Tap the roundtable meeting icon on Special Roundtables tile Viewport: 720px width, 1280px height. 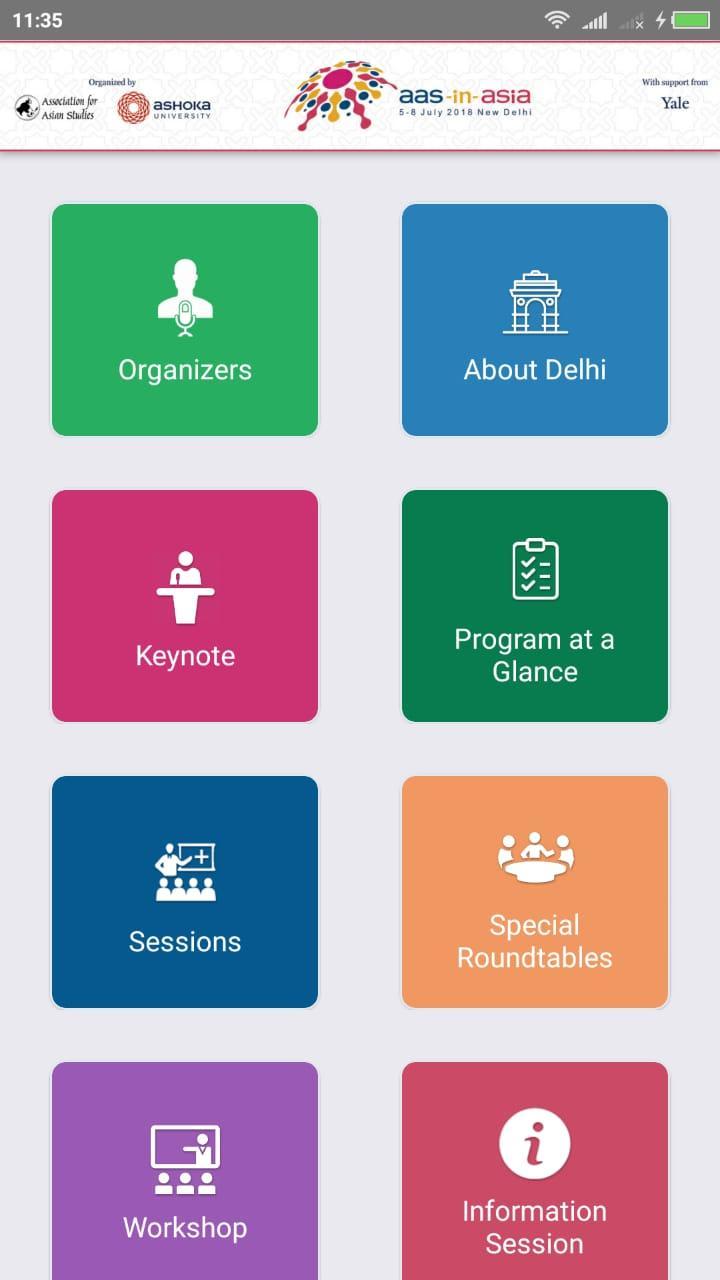(x=534, y=855)
